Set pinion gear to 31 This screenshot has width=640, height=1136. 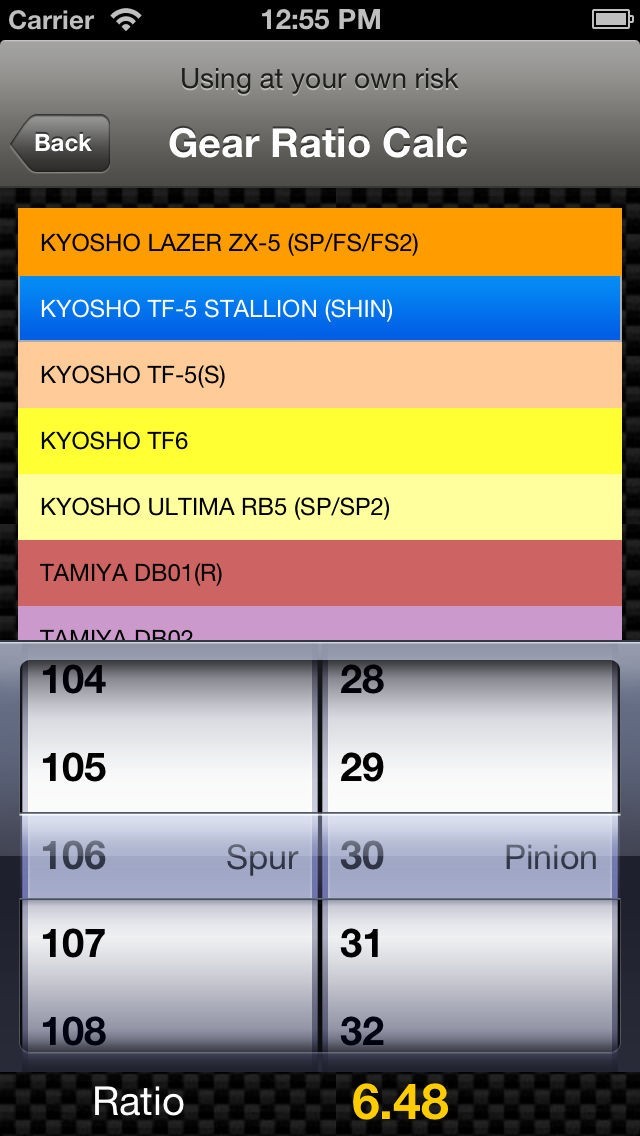(x=466, y=943)
